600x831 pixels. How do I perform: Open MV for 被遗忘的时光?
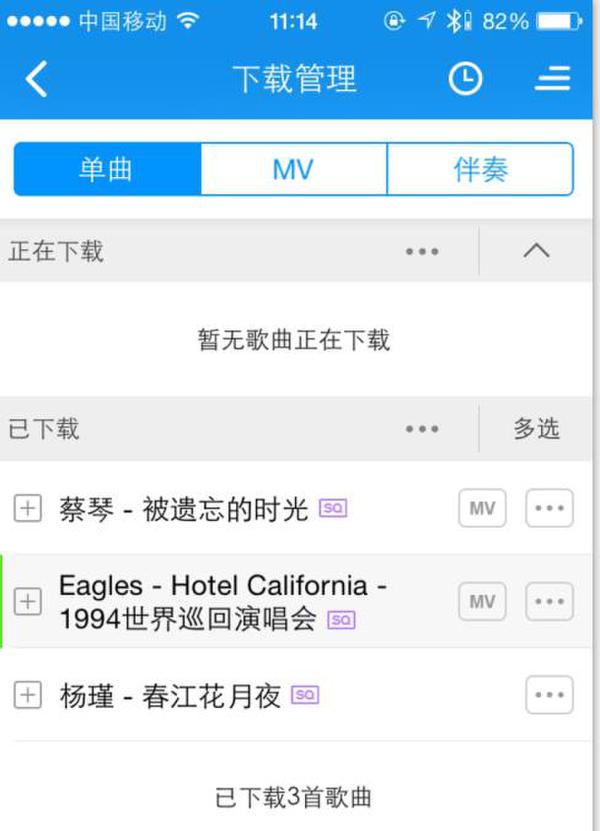point(482,508)
